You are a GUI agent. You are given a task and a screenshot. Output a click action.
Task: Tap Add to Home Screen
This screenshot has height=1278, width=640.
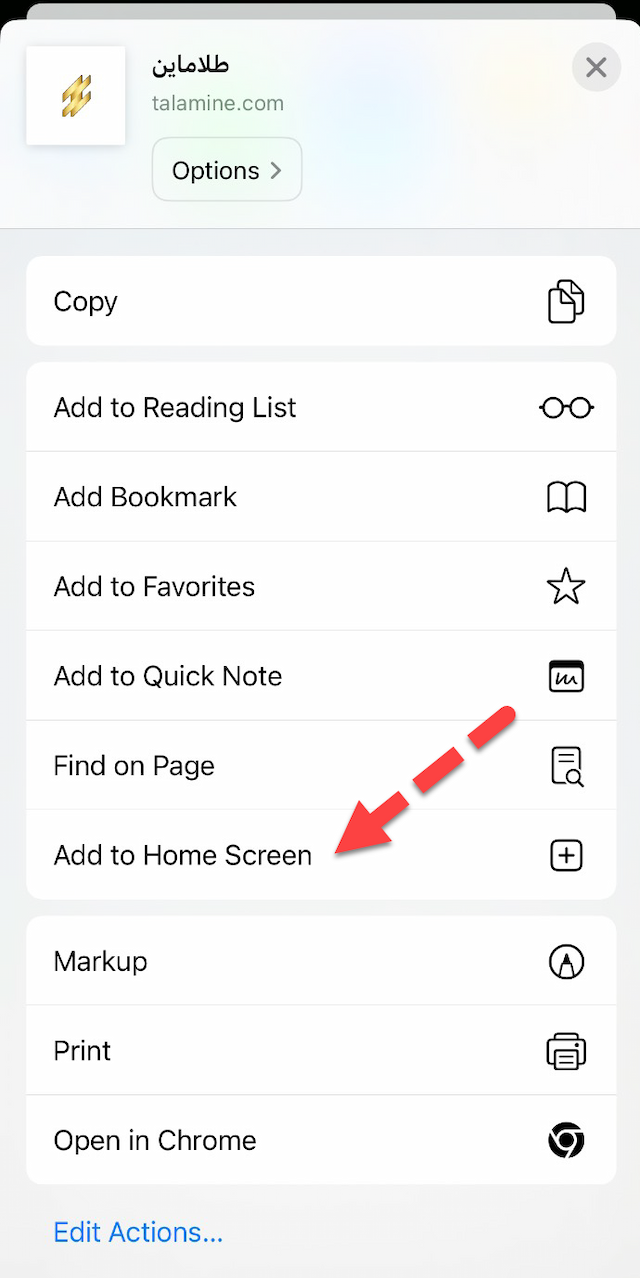321,855
